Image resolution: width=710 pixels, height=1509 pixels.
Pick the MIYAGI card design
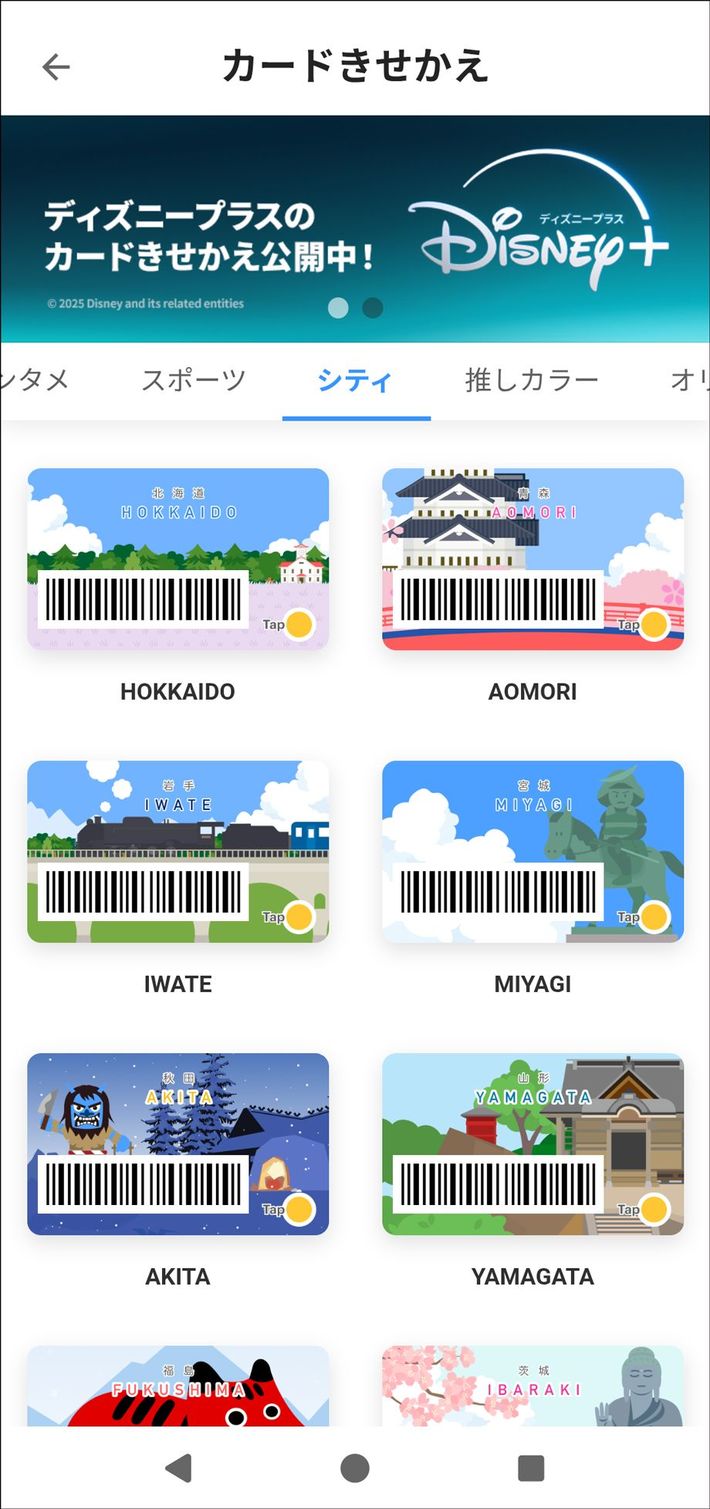533,852
